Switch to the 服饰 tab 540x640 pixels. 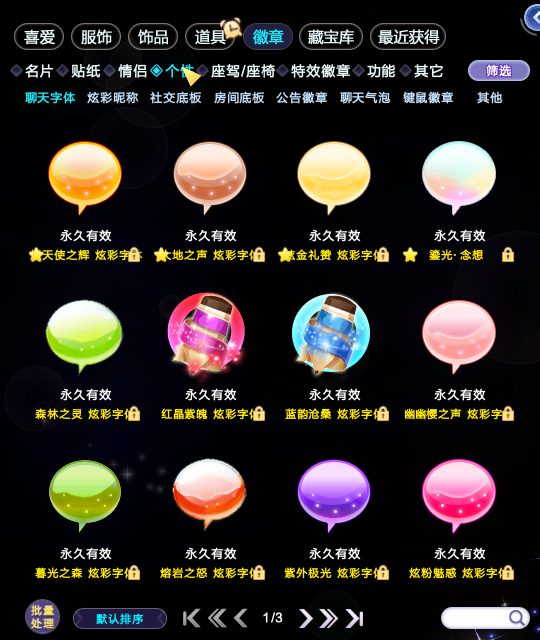pos(96,37)
